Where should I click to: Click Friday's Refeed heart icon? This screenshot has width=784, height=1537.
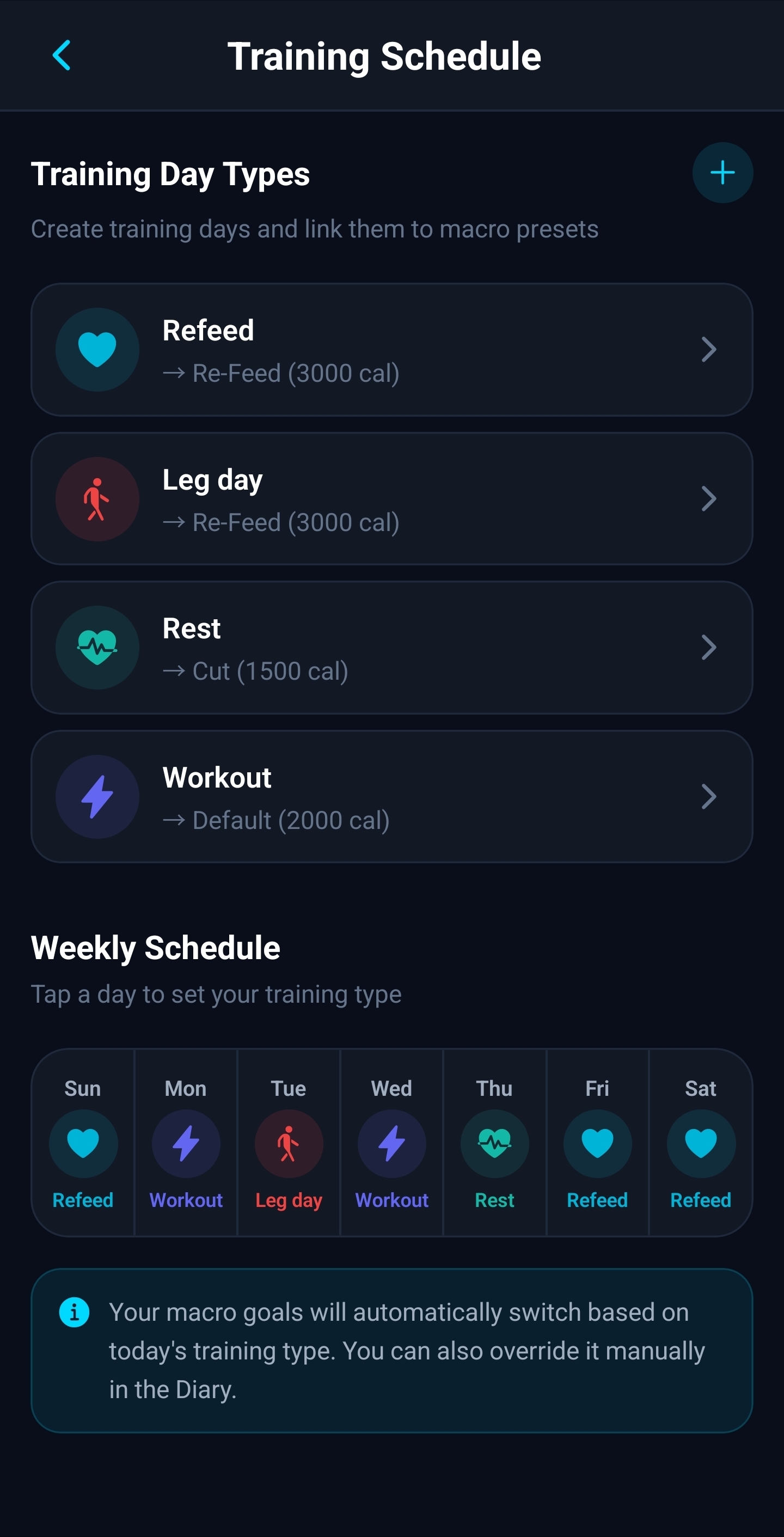click(597, 1144)
